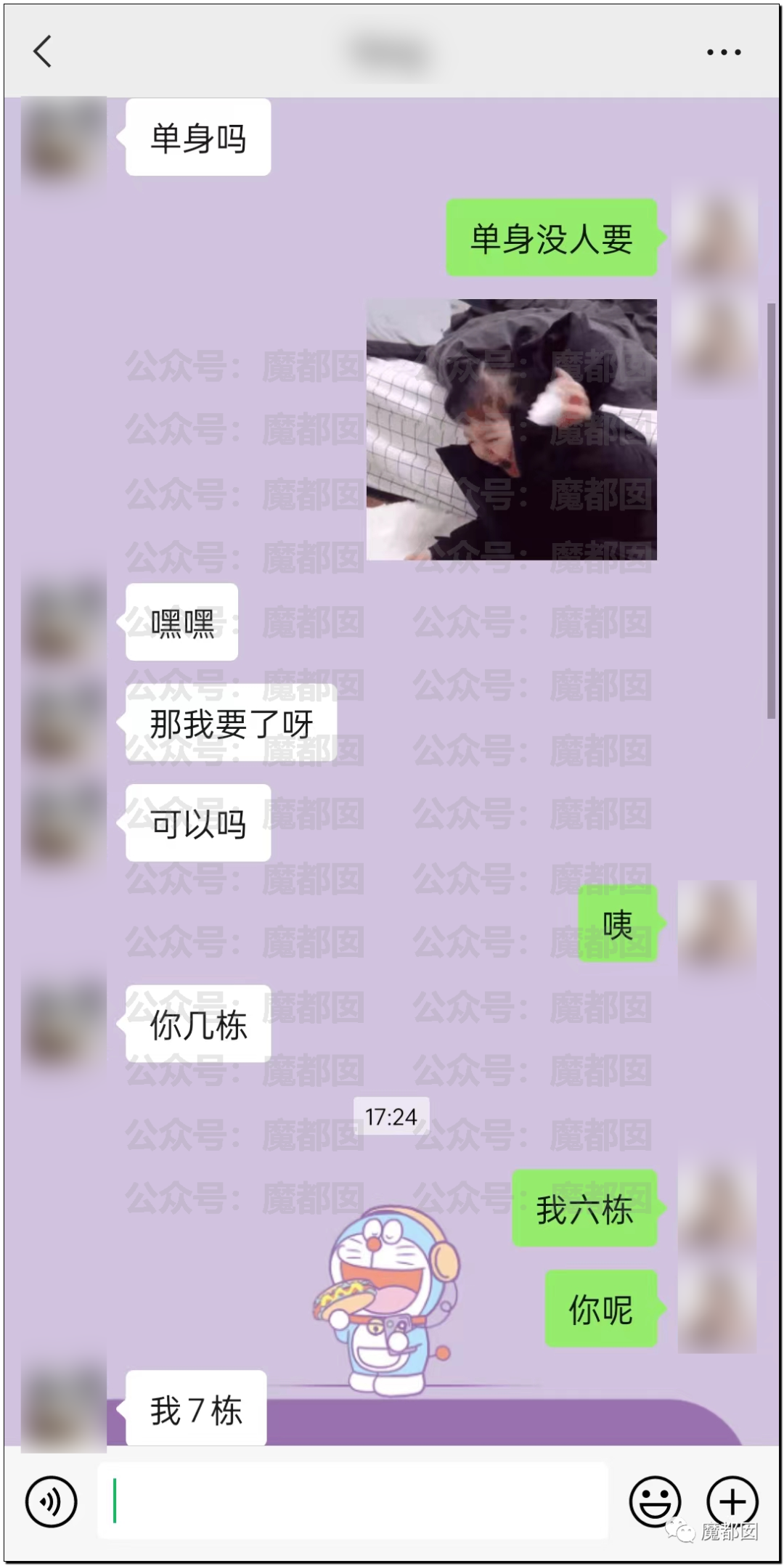Switch to voice message input

pos(51,1501)
